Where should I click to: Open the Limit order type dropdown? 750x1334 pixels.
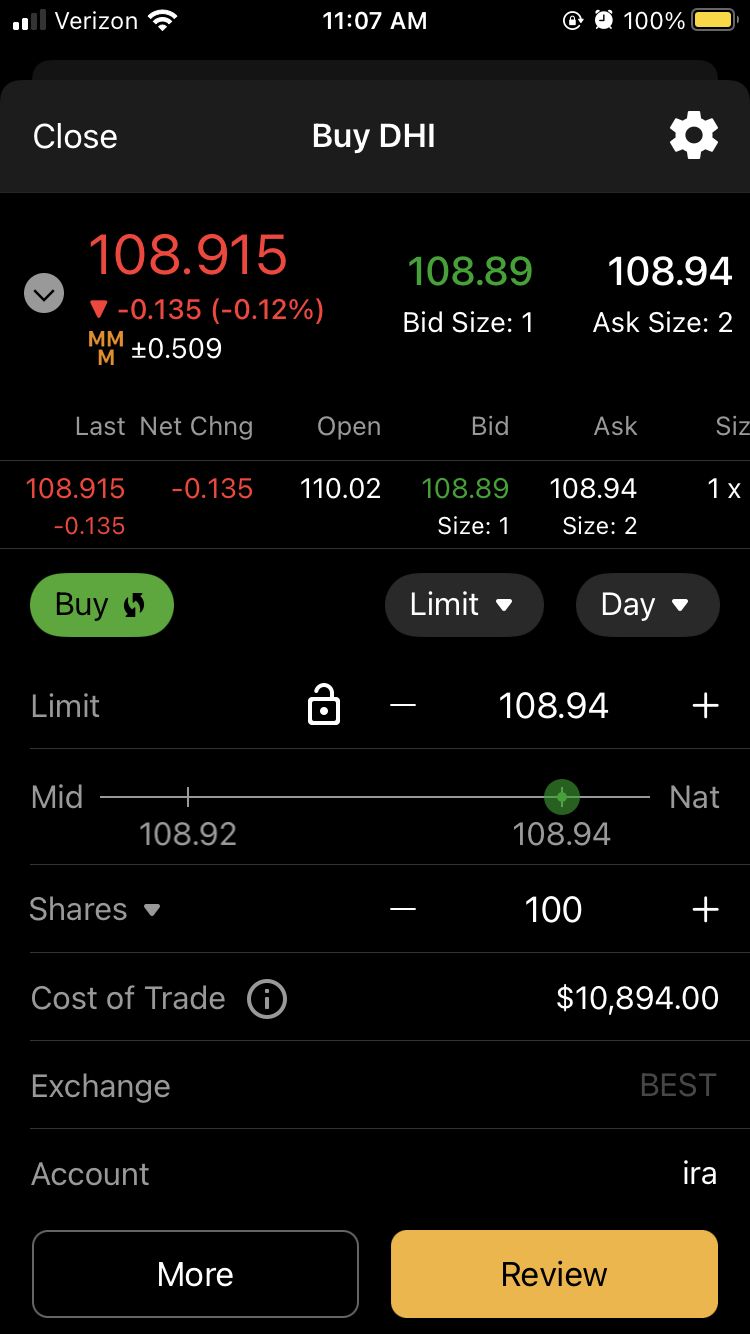(x=463, y=605)
